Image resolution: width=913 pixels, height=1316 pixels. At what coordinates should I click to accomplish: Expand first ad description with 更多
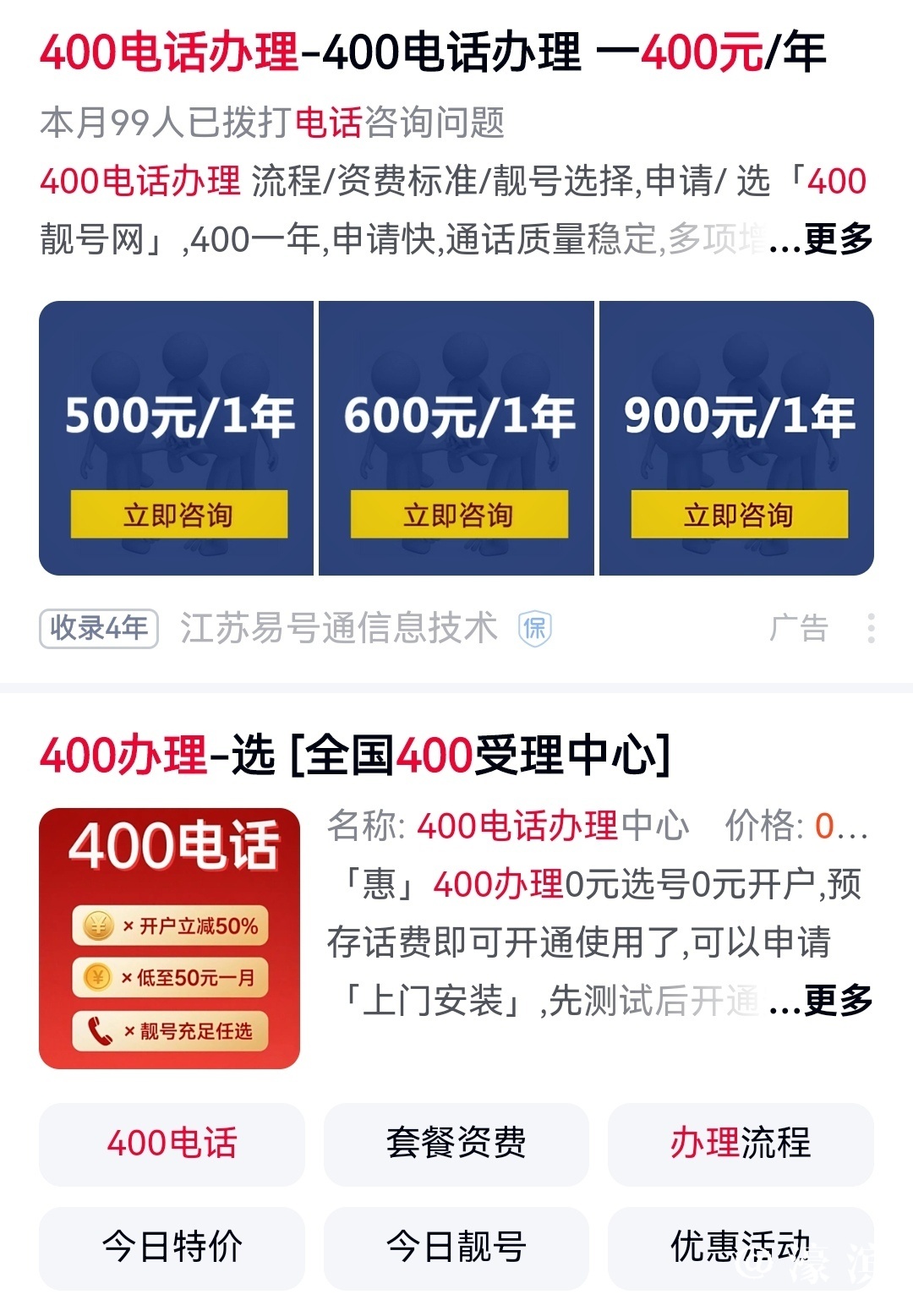[x=837, y=239]
